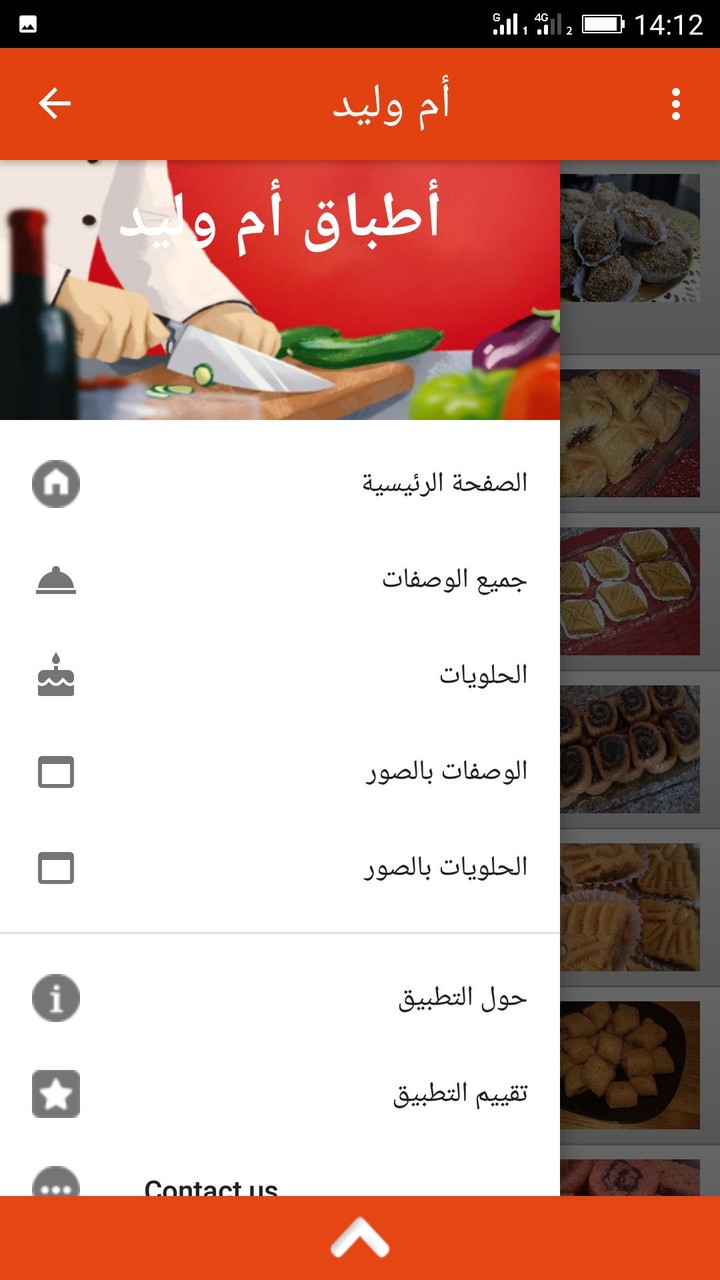Tap the back arrow in the toolbar

pyautogui.click(x=54, y=102)
